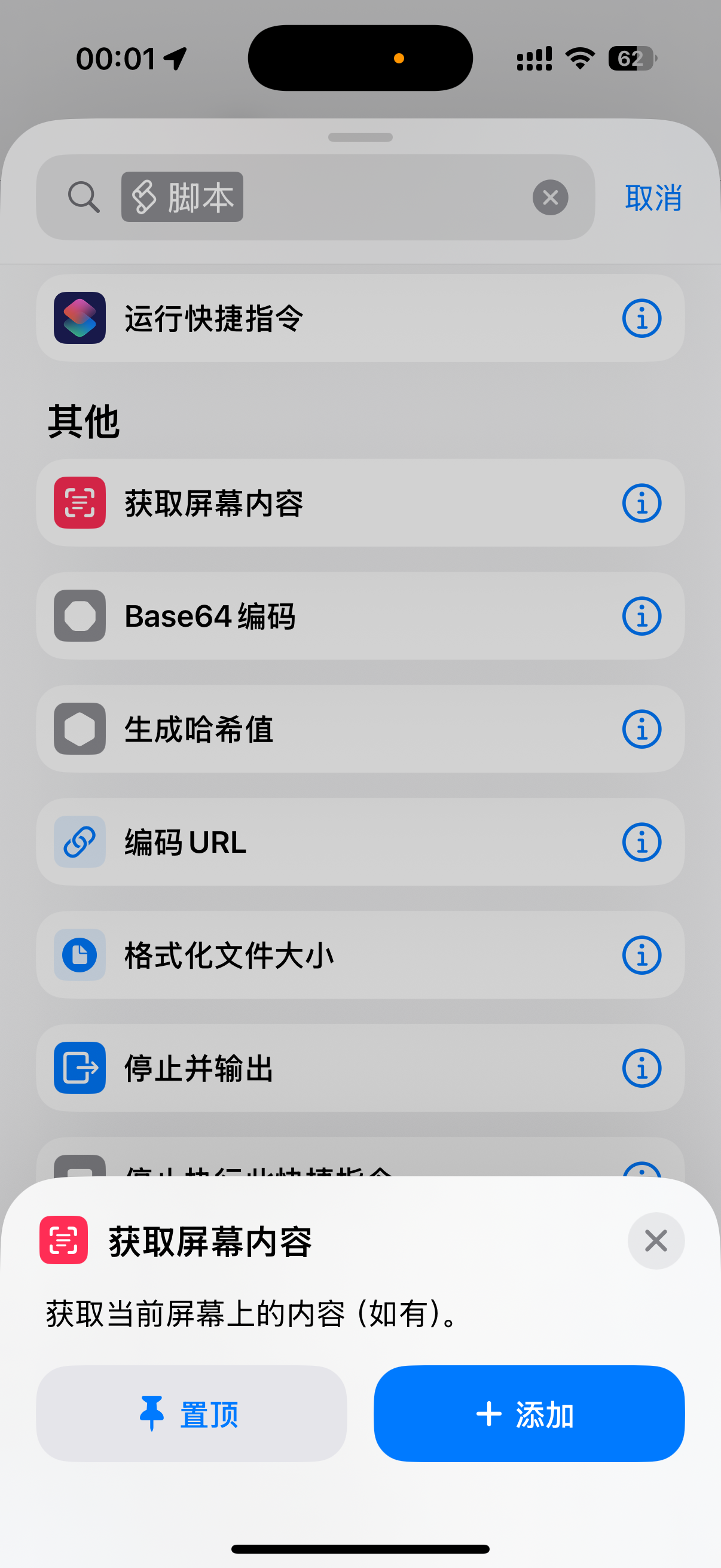Pin this action with 置顶

tap(191, 1413)
